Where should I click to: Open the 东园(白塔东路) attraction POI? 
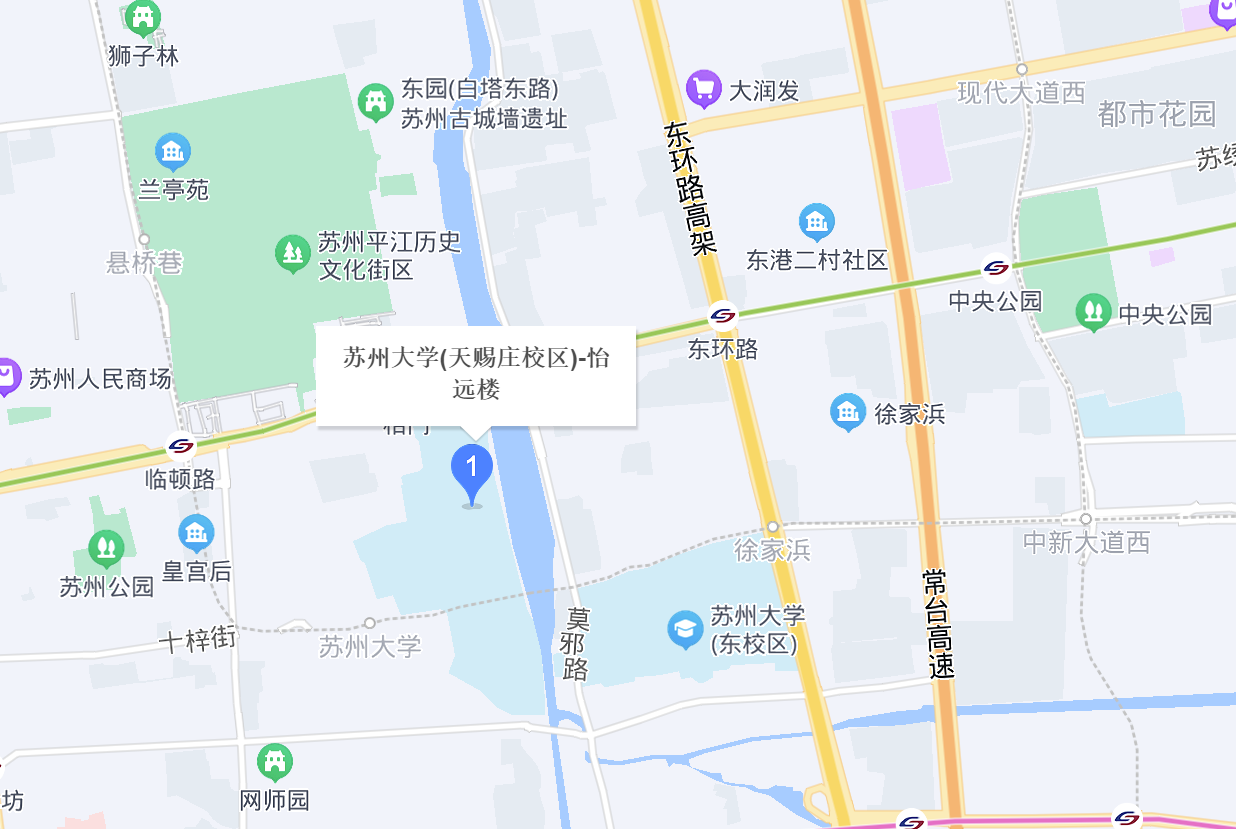coord(376,101)
